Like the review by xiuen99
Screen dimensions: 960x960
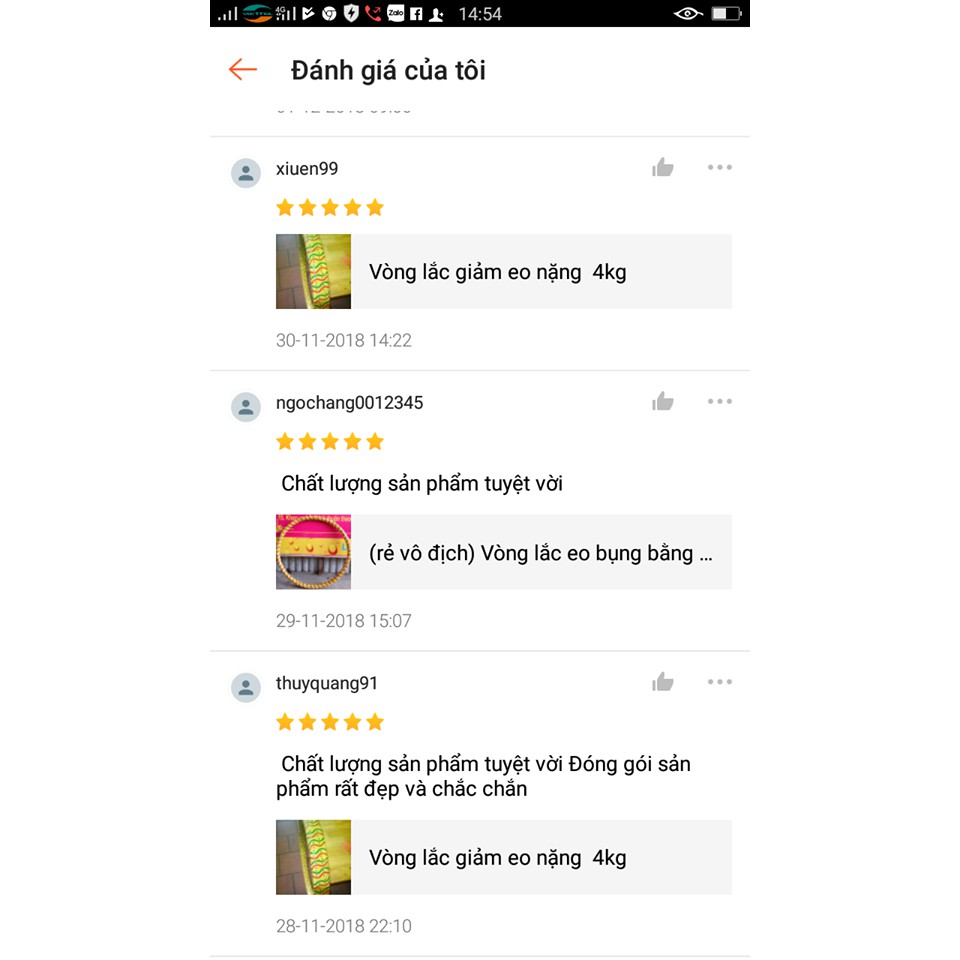pyautogui.click(x=663, y=168)
